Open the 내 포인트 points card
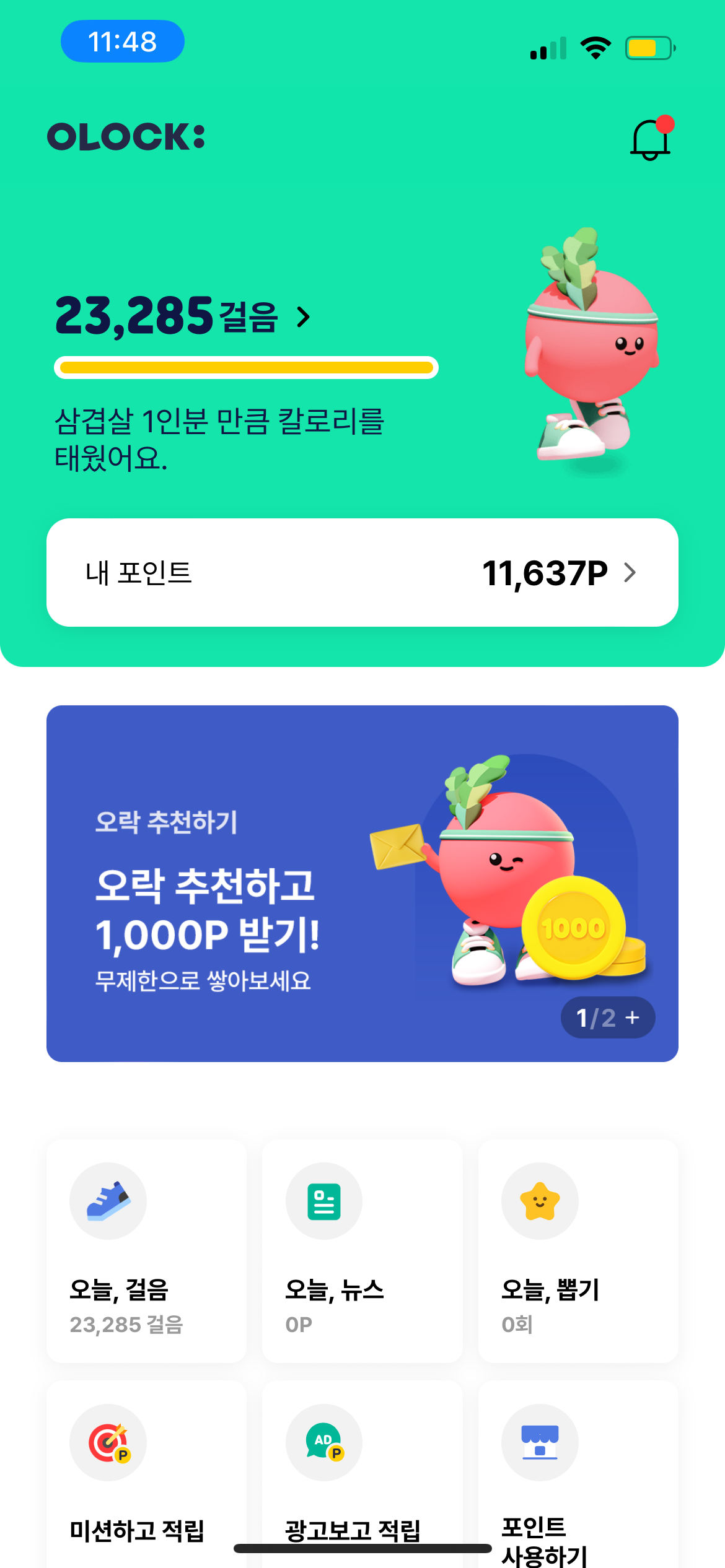 (x=362, y=573)
